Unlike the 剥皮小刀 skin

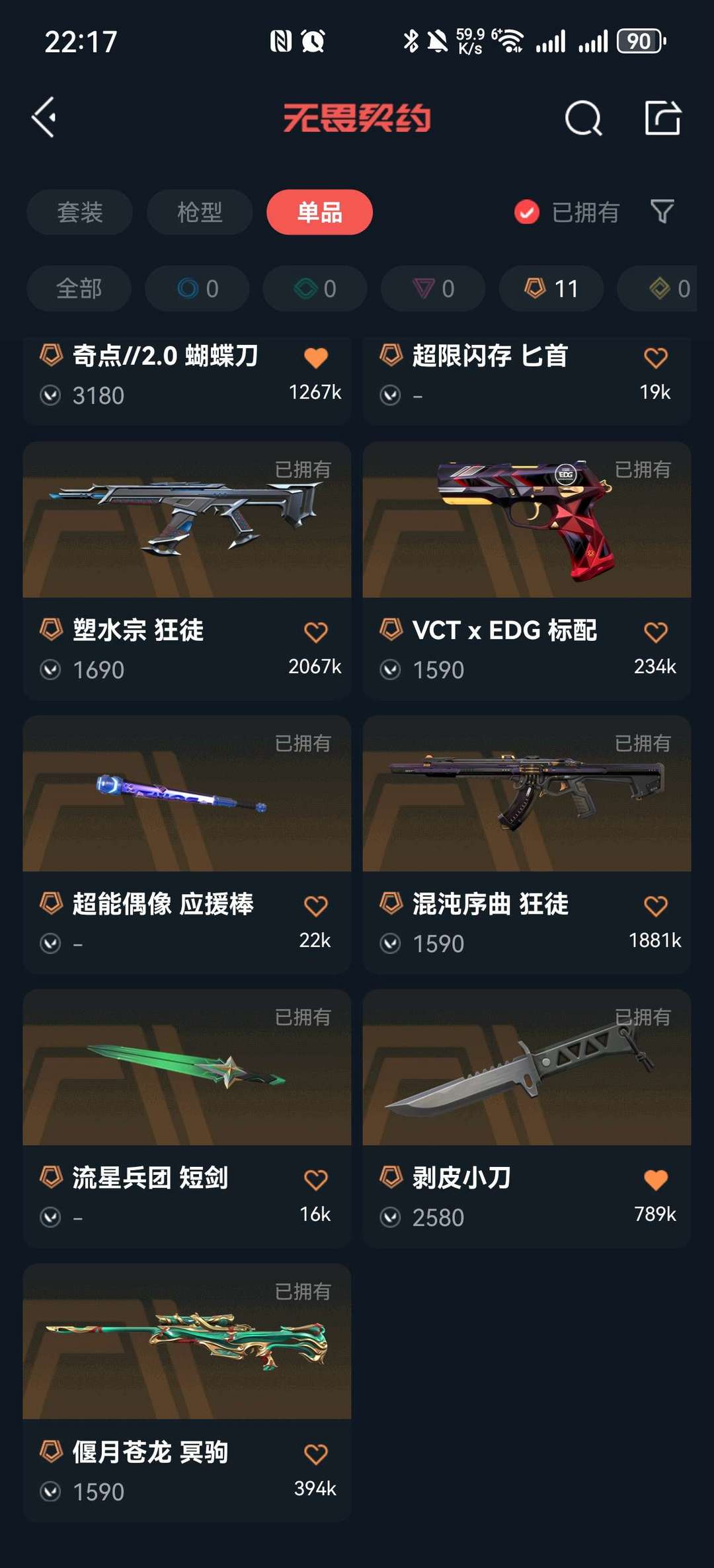[656, 1180]
